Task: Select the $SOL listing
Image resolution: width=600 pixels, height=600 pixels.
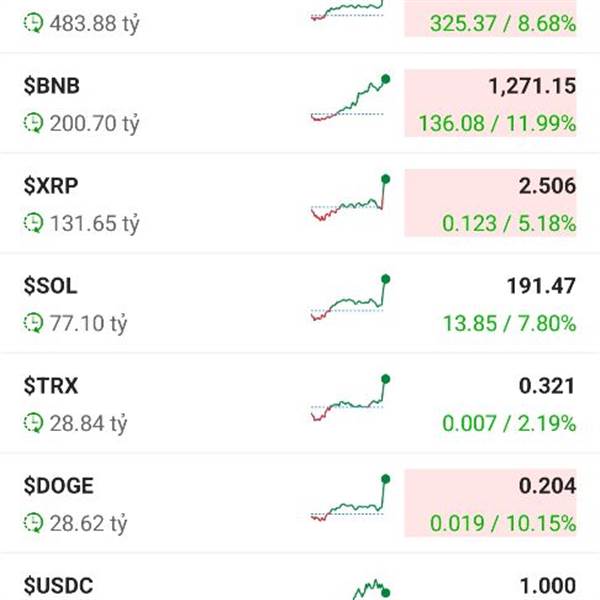Action: [300, 303]
